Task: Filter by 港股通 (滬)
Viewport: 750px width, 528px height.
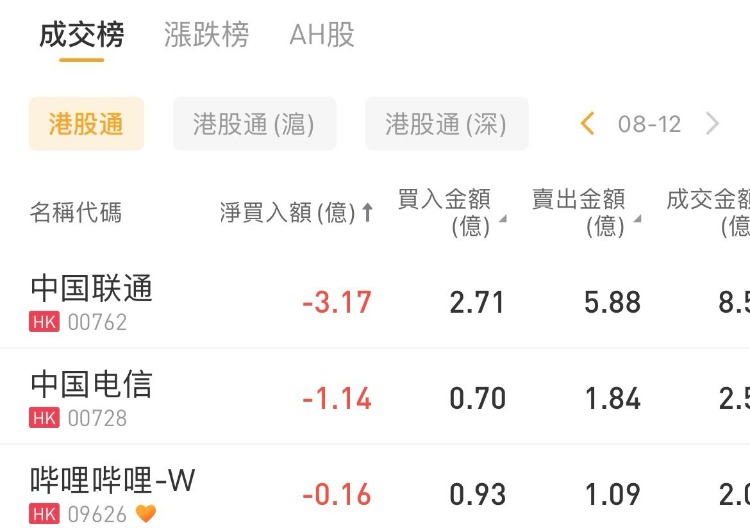Action: pos(254,124)
